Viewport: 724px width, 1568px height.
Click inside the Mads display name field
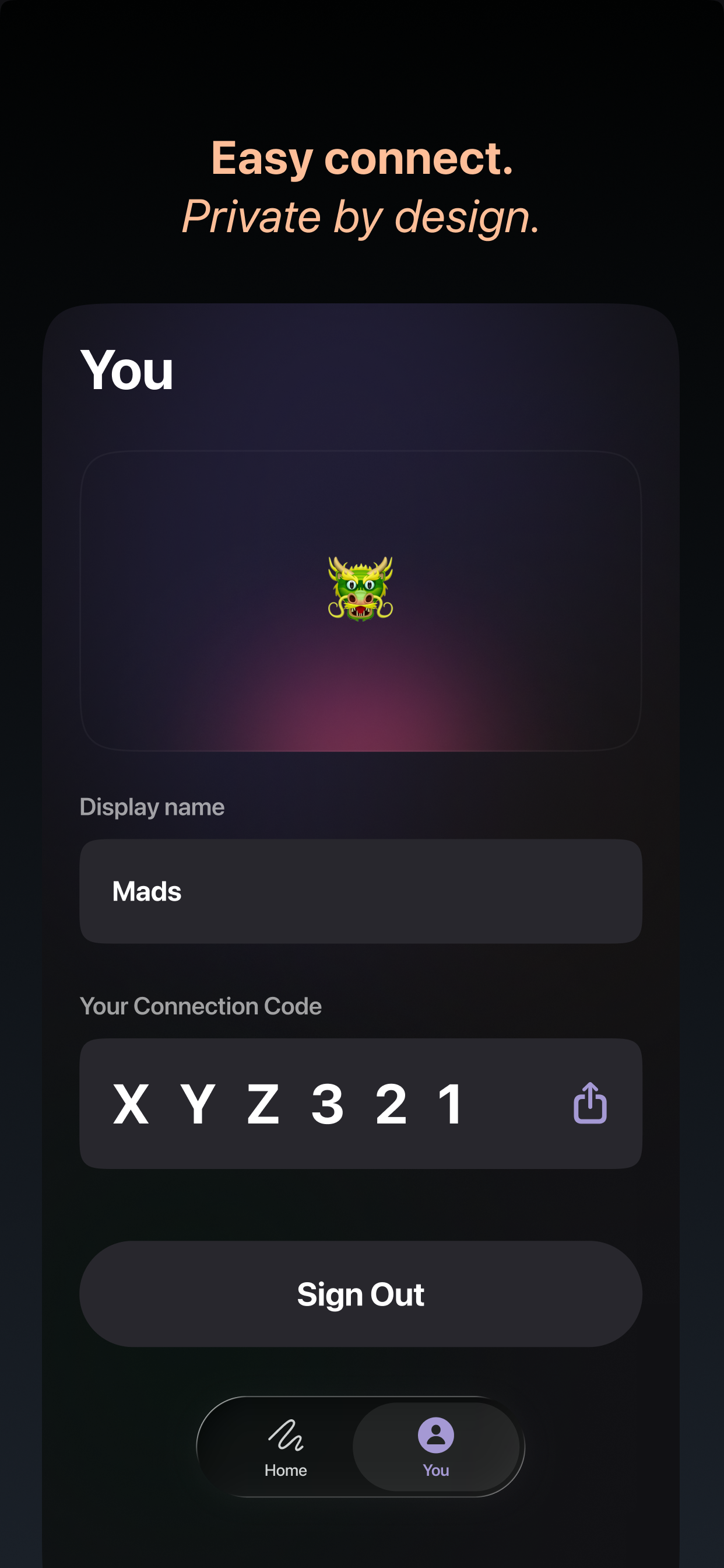tap(361, 891)
